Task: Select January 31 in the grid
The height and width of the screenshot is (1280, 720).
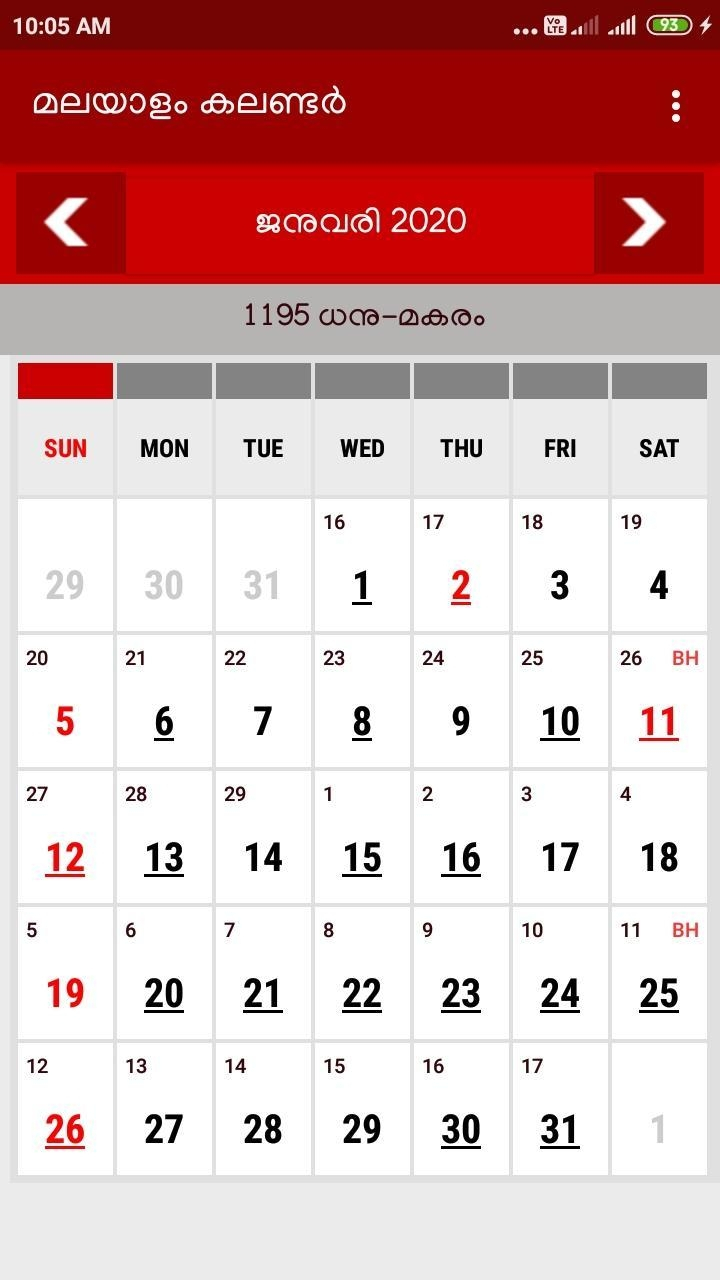Action: pos(560,1110)
